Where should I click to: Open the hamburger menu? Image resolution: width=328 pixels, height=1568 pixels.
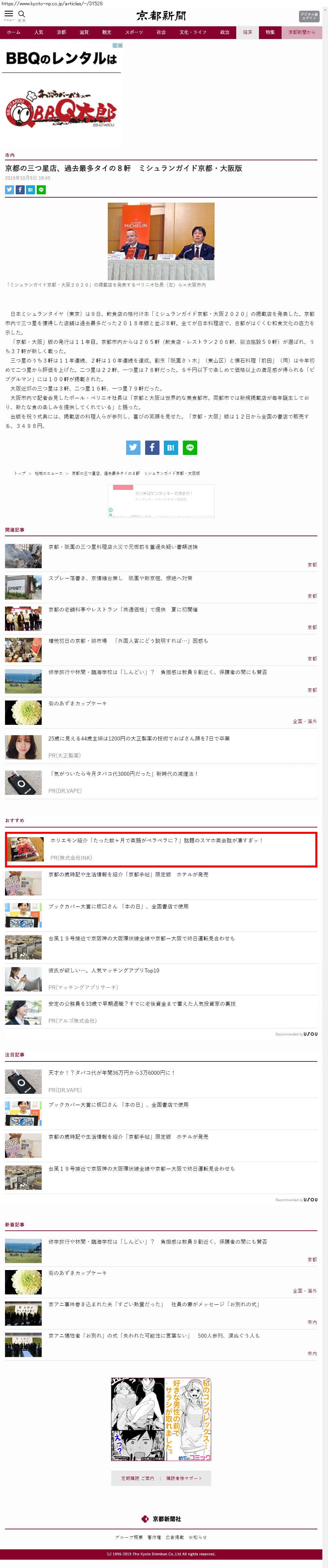pos(9,15)
